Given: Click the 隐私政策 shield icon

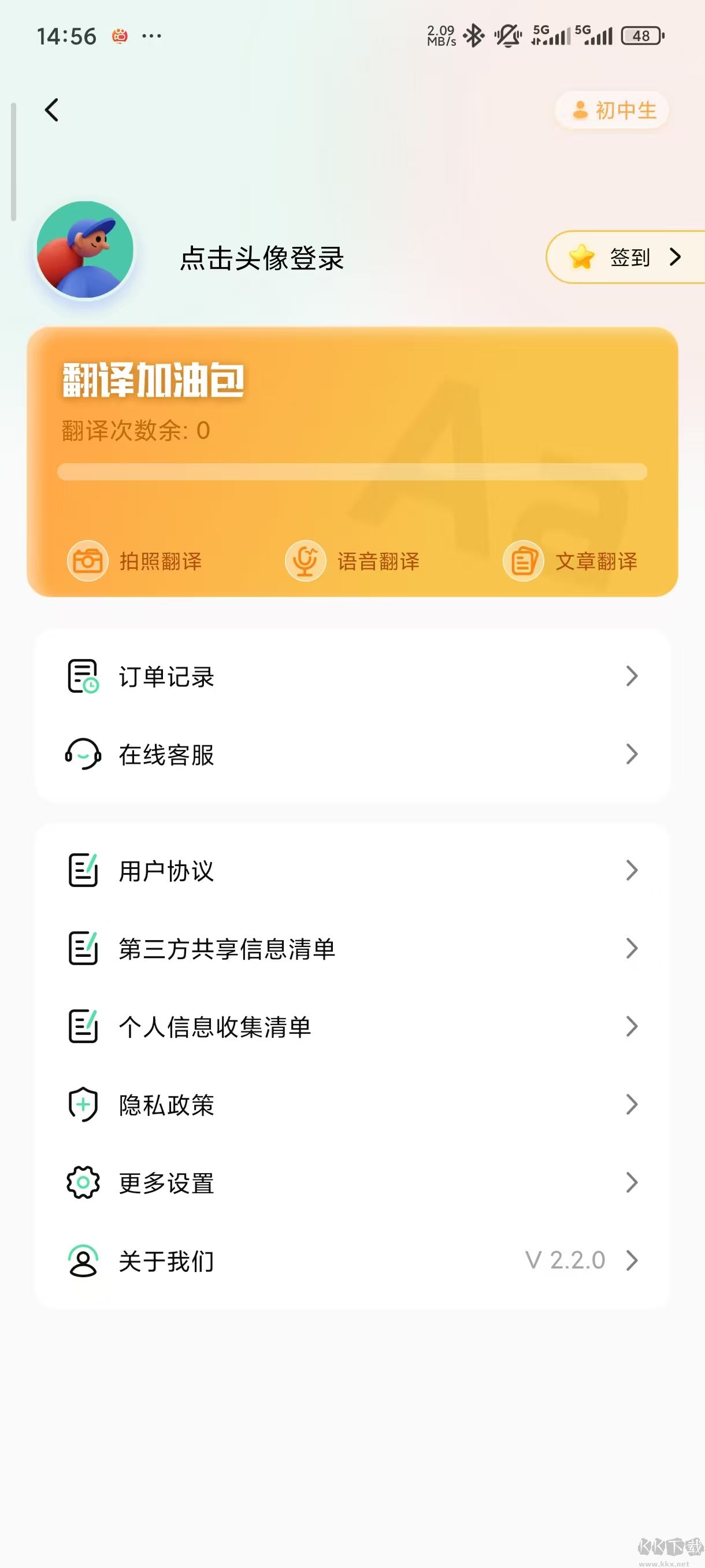Looking at the screenshot, I should coord(84,1105).
